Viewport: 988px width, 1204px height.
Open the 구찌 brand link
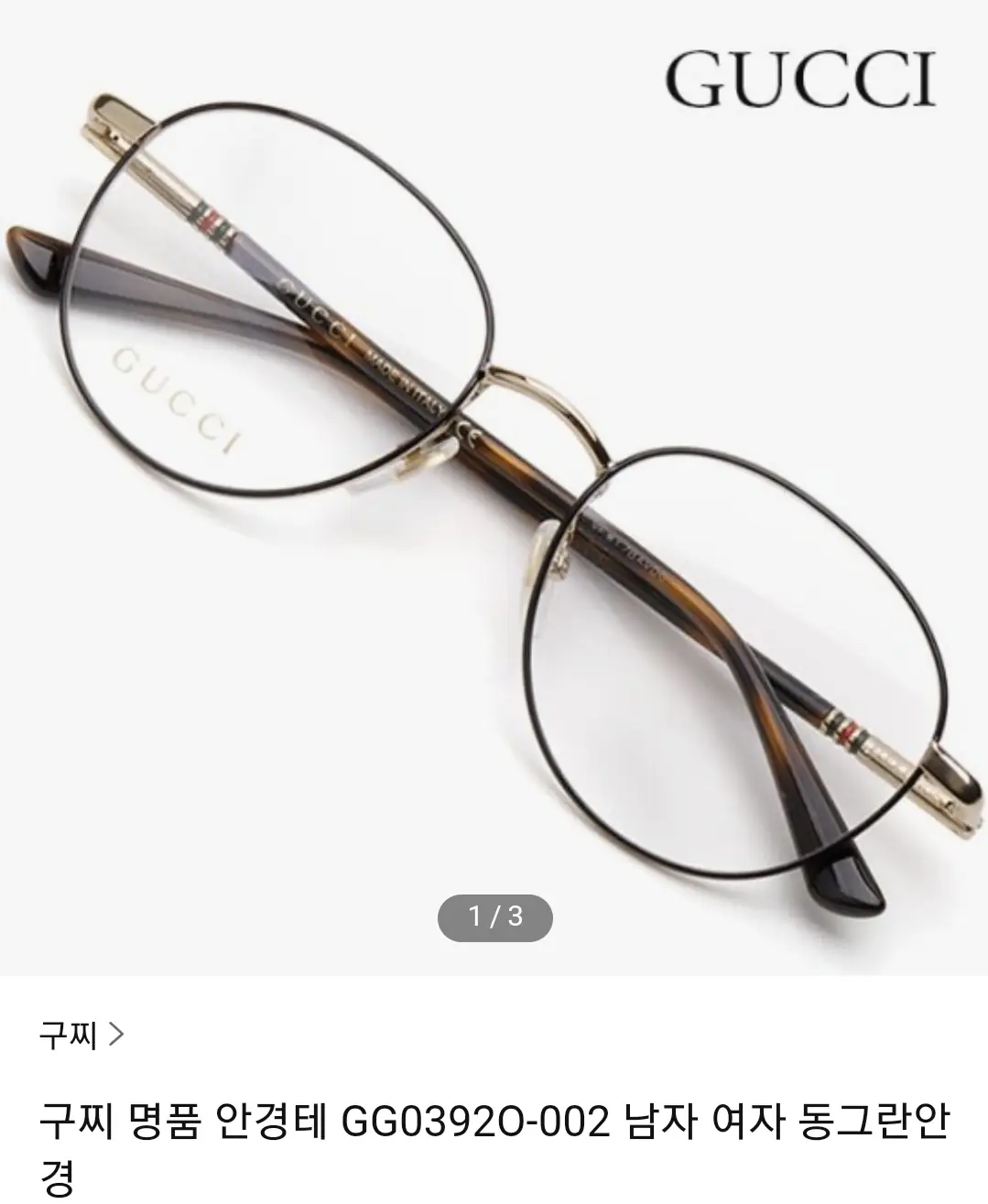tap(81, 1036)
